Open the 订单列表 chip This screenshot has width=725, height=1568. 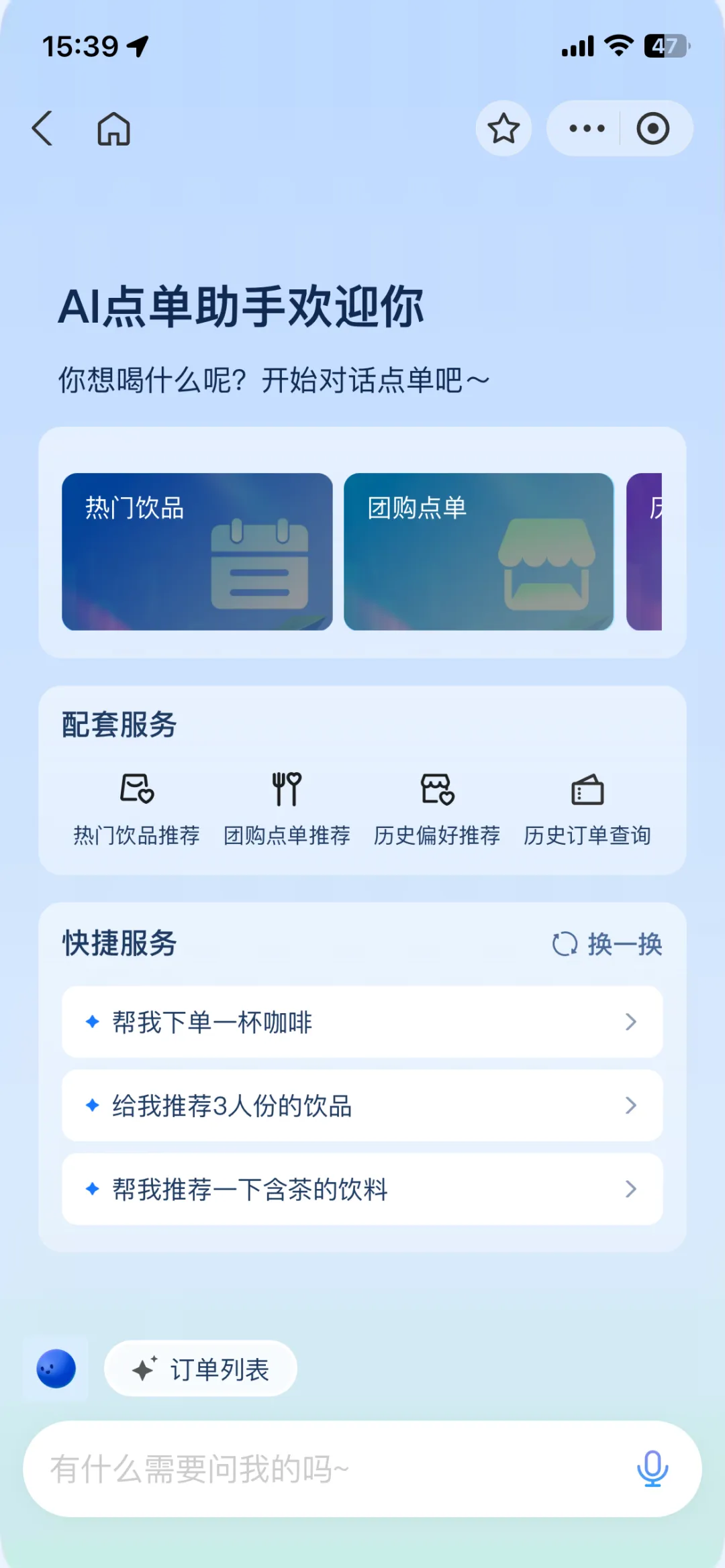coord(201,1369)
